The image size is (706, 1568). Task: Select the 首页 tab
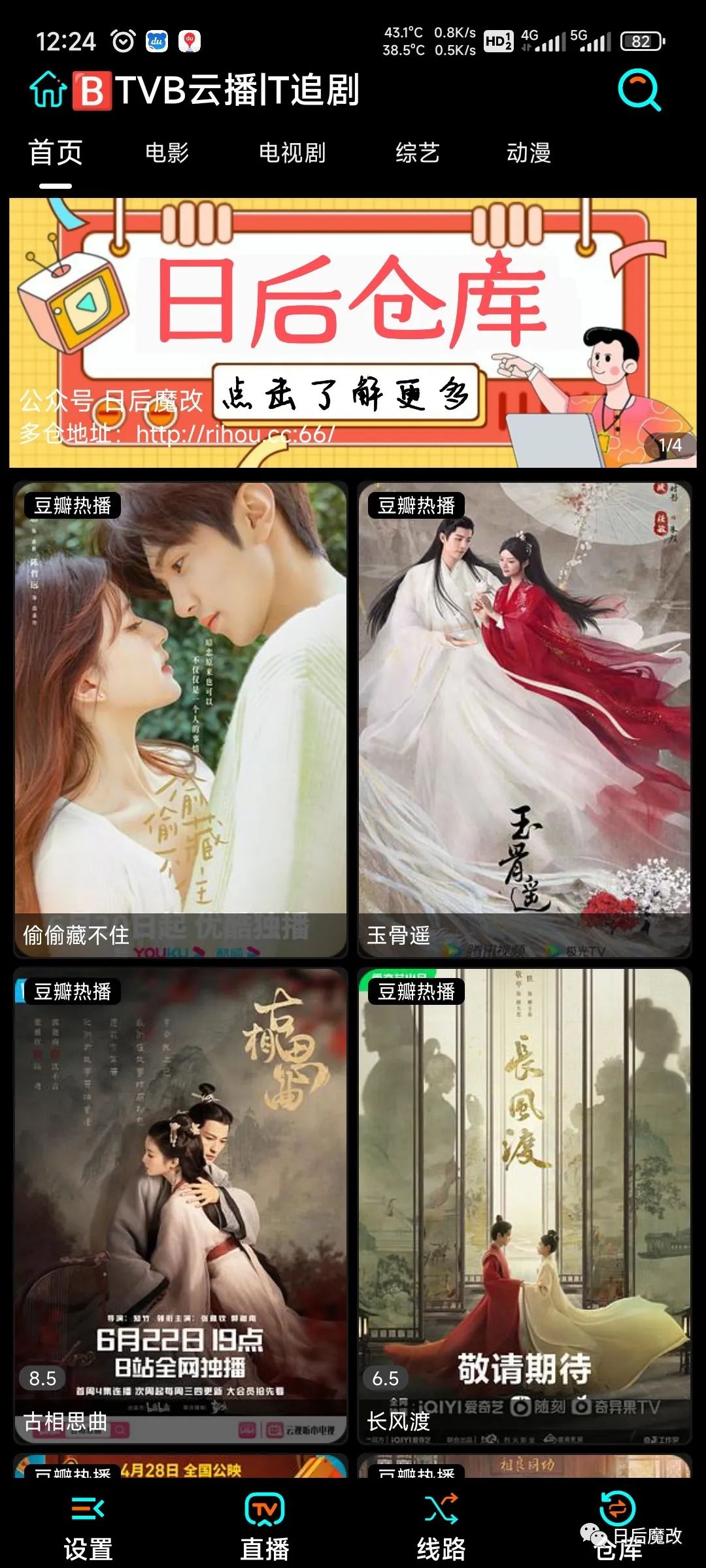tap(56, 153)
